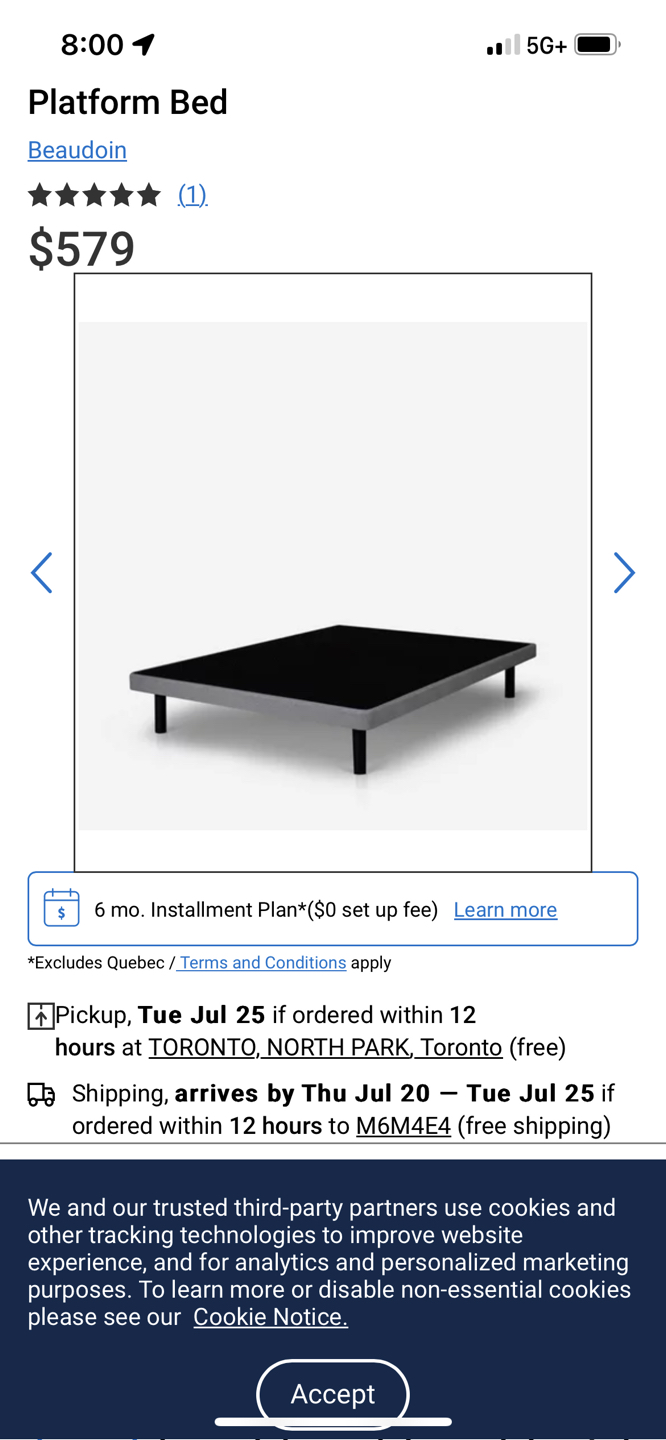This screenshot has height=1440, width=666.
Task: Tap Learn more about the Installment Plan
Action: click(x=505, y=910)
